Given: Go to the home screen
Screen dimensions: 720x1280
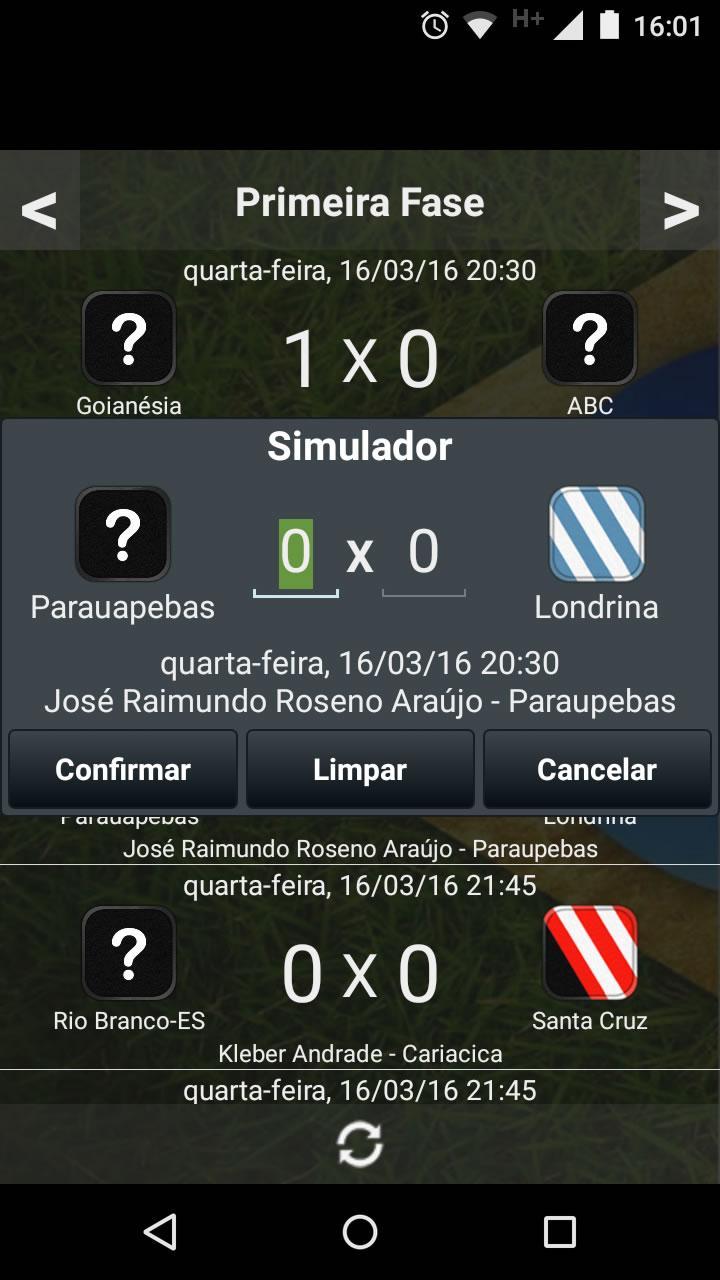Looking at the screenshot, I should coord(360,1232).
